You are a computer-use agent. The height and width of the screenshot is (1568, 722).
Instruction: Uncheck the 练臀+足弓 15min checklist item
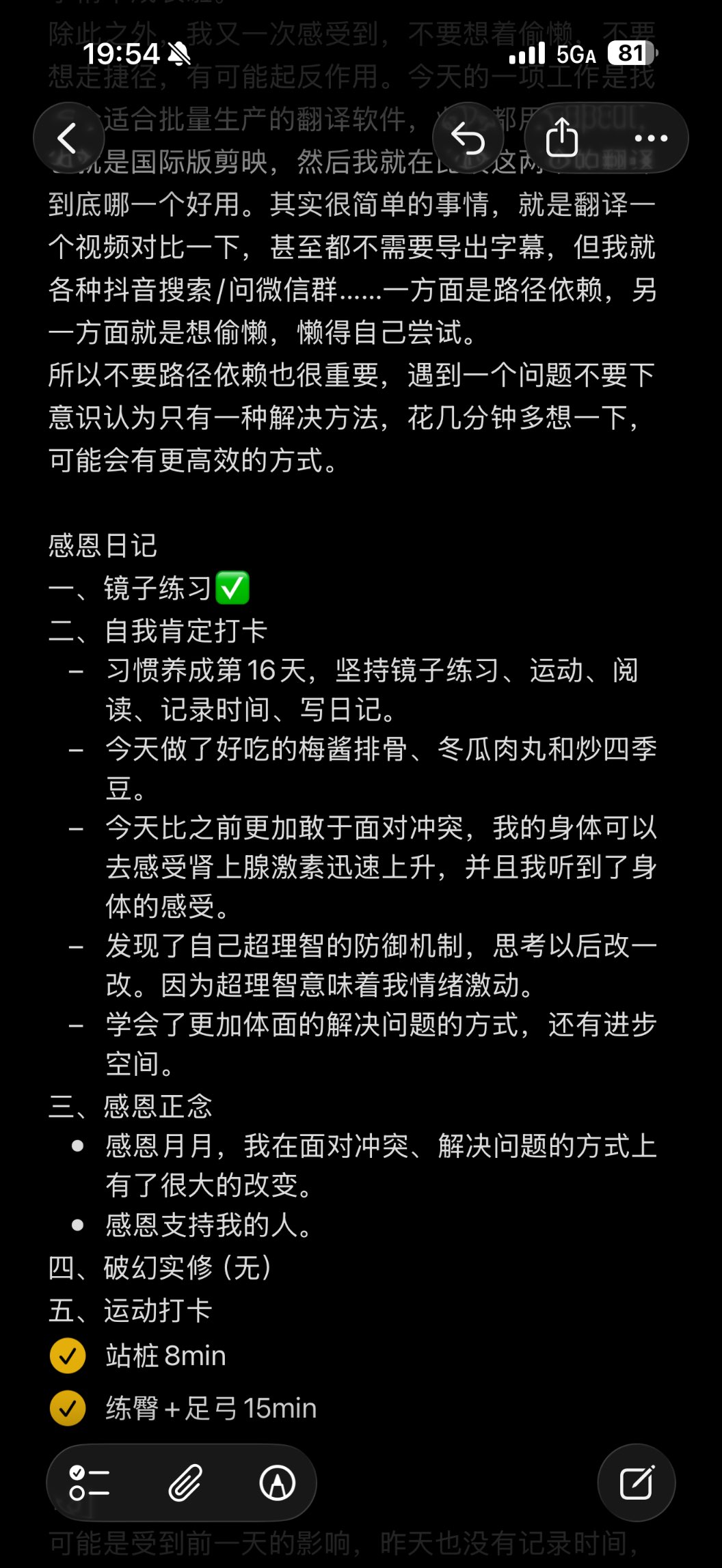(68, 1408)
